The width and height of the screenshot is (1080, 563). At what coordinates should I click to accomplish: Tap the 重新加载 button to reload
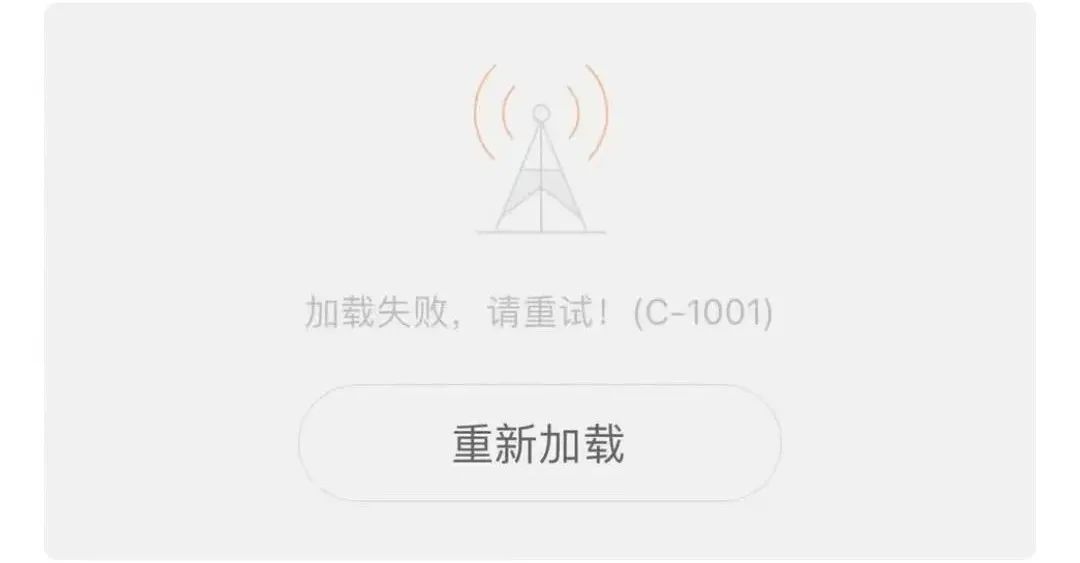point(539,443)
